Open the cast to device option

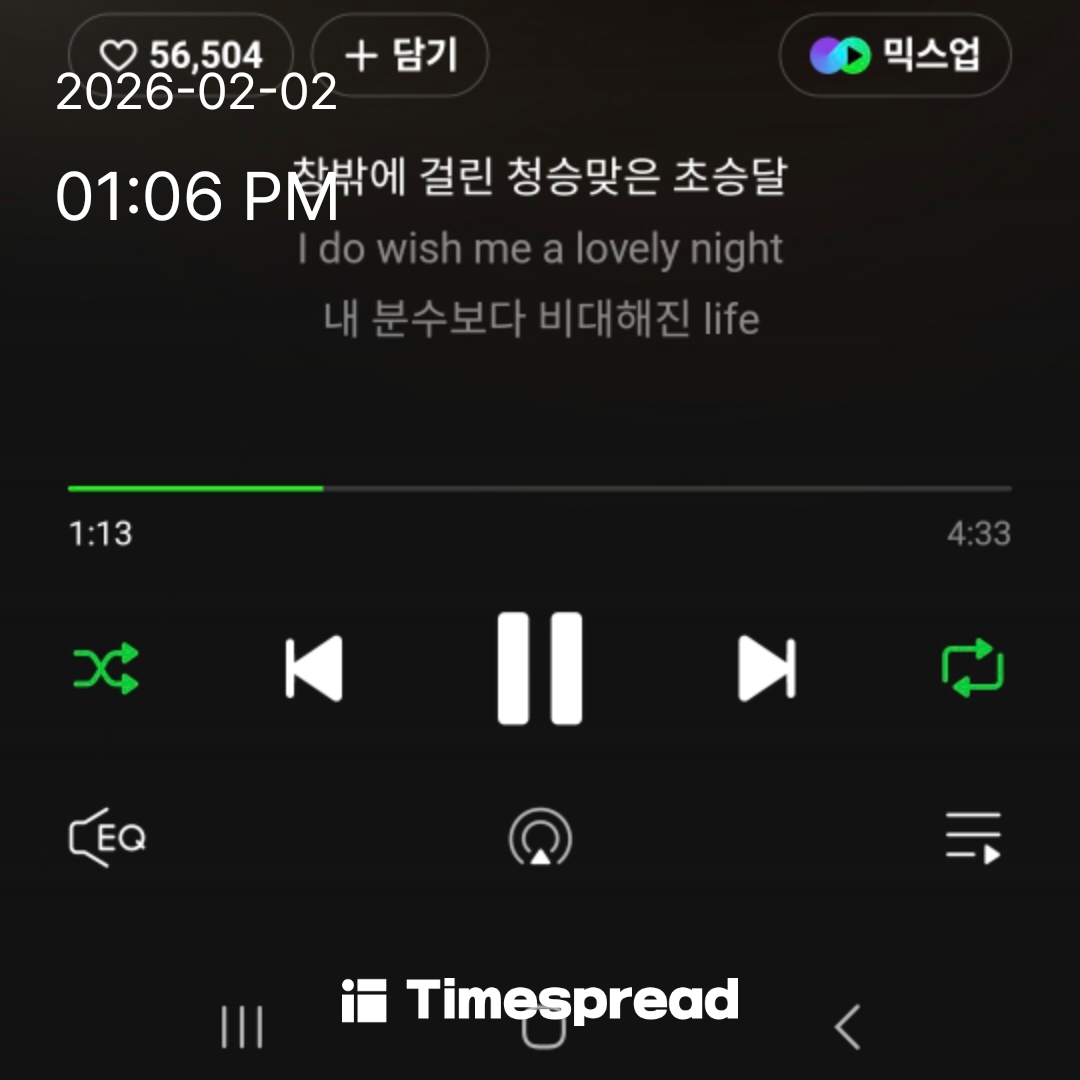click(540, 838)
